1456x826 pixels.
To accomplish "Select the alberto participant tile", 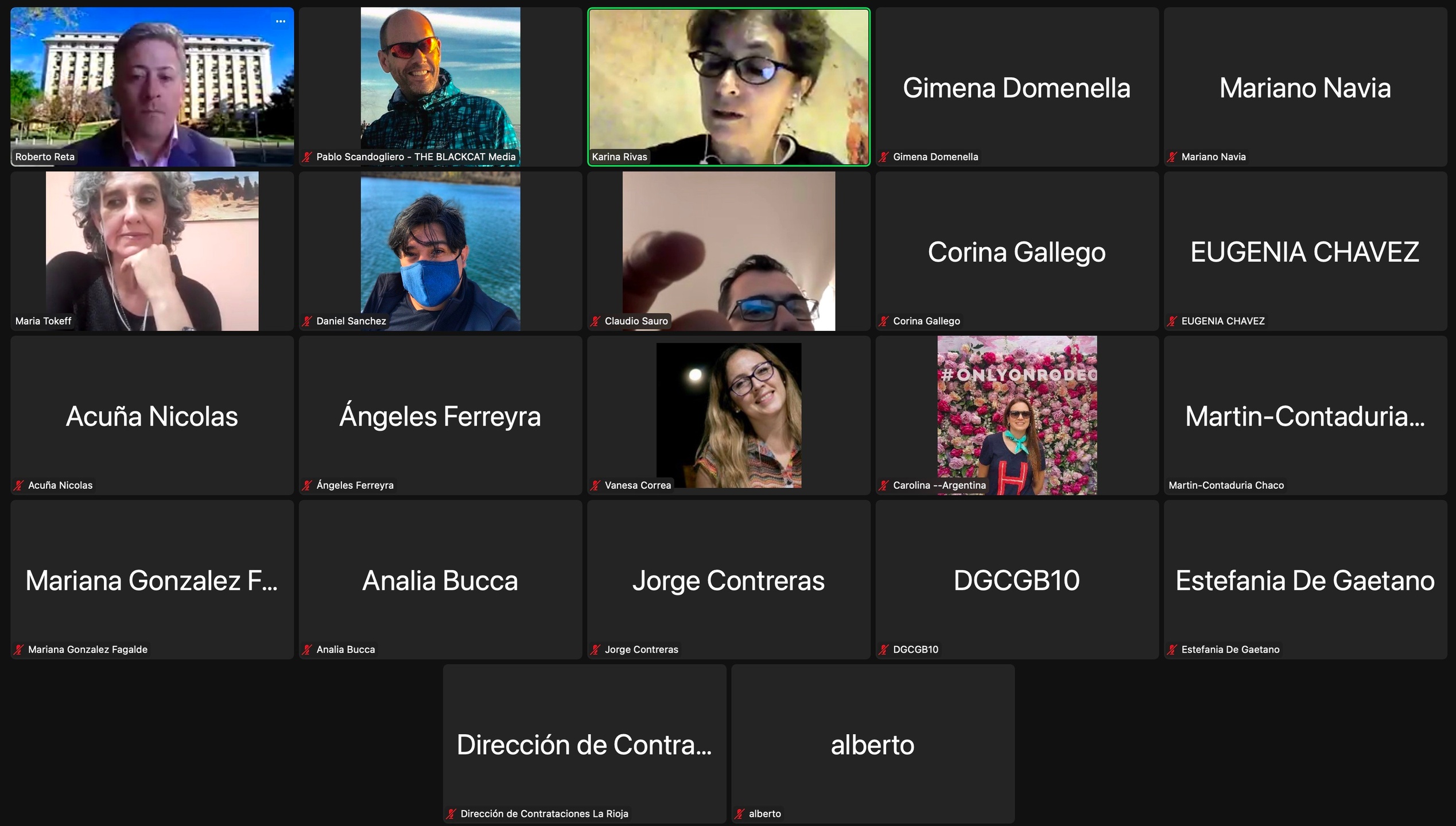I will [x=872, y=744].
